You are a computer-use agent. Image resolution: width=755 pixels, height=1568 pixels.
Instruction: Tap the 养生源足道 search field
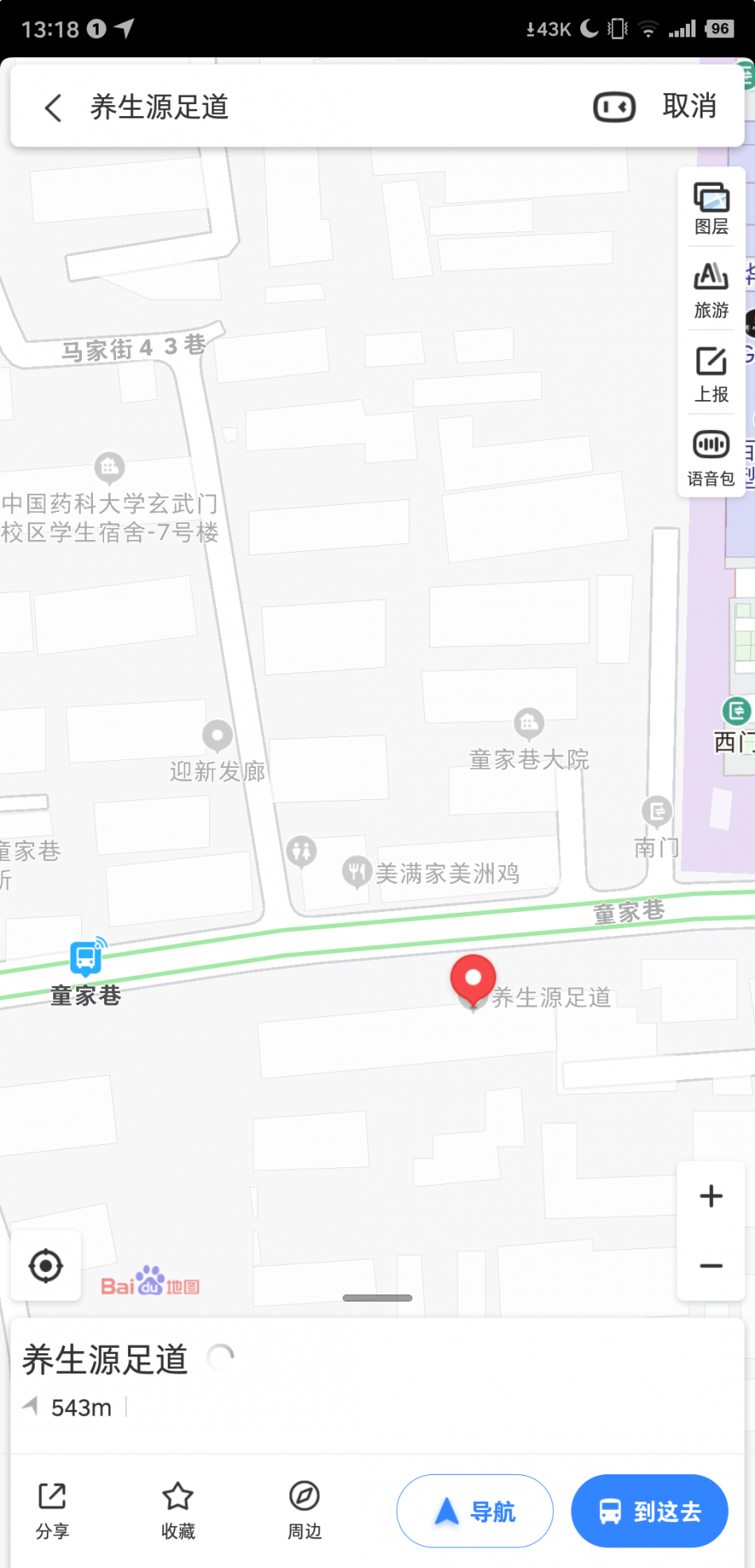pyautogui.click(x=318, y=107)
